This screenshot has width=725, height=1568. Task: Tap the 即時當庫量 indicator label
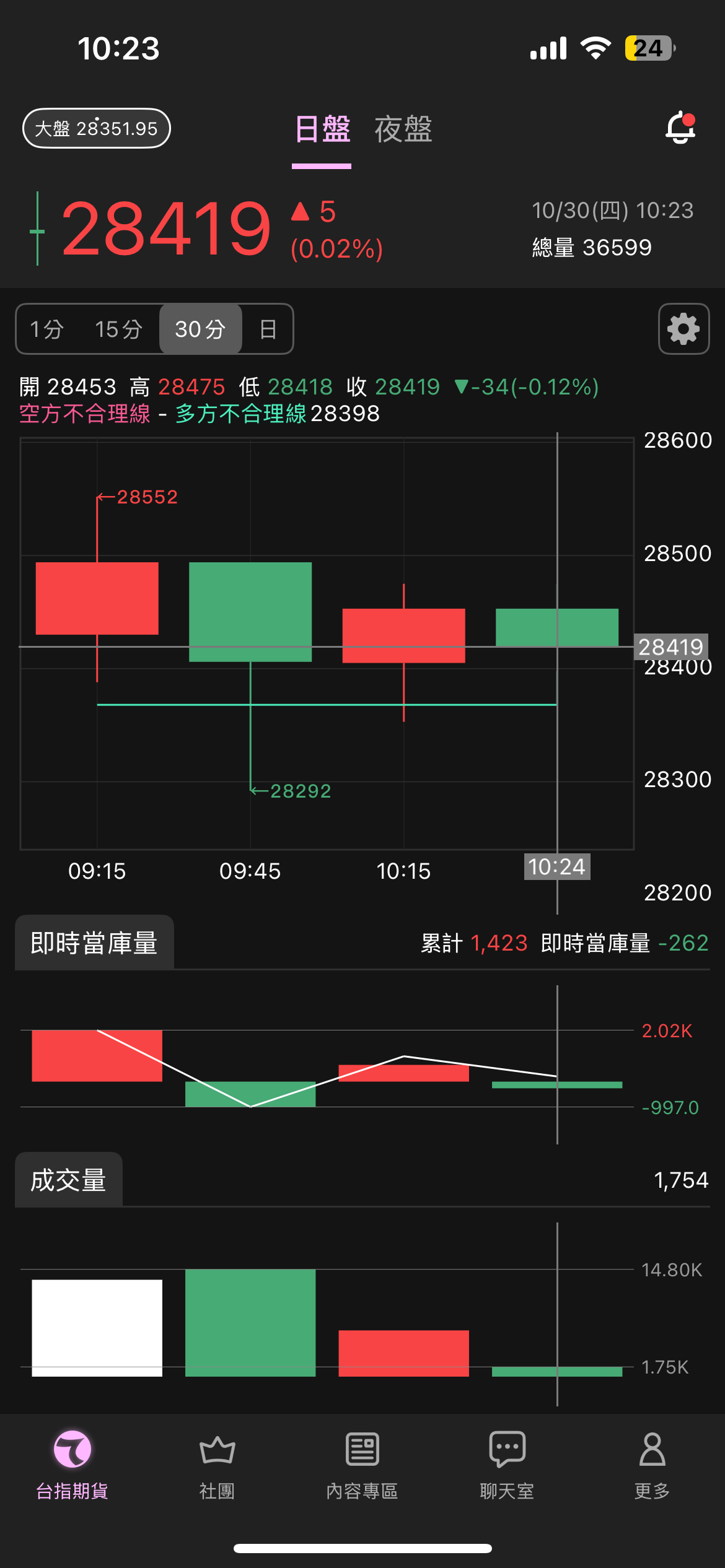94,942
